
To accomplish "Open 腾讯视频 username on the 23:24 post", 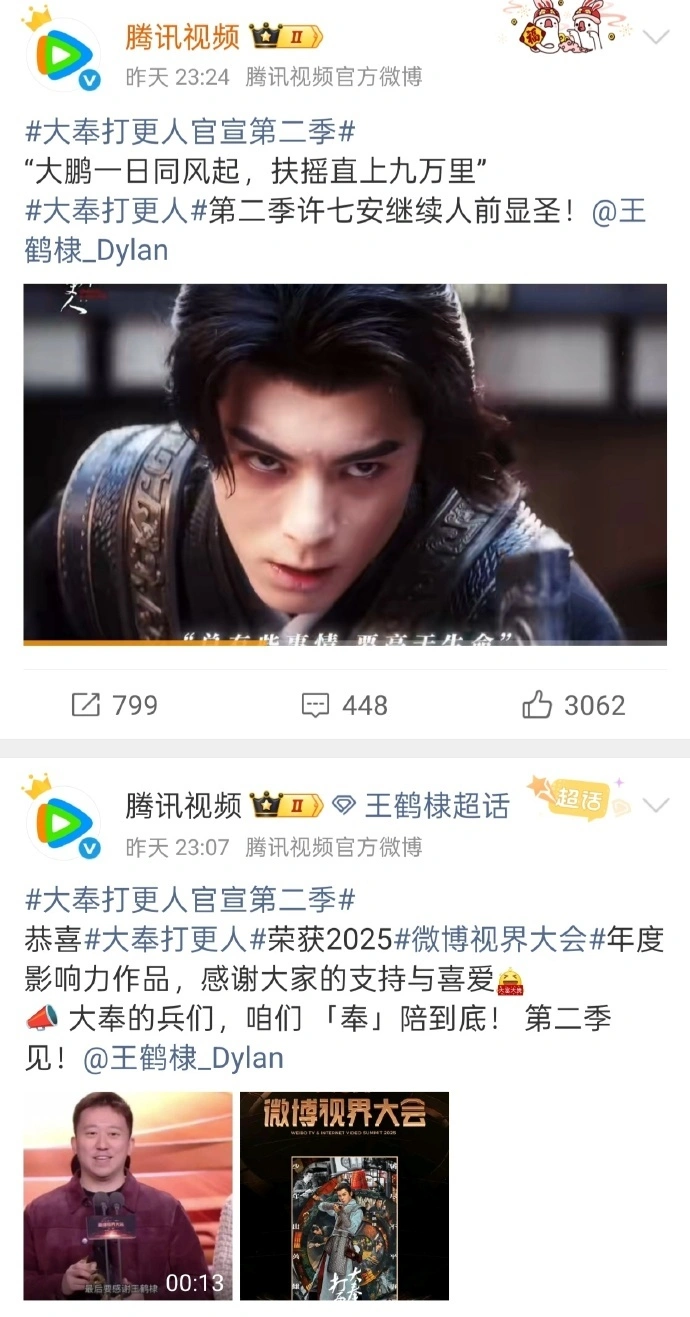I will [182, 38].
